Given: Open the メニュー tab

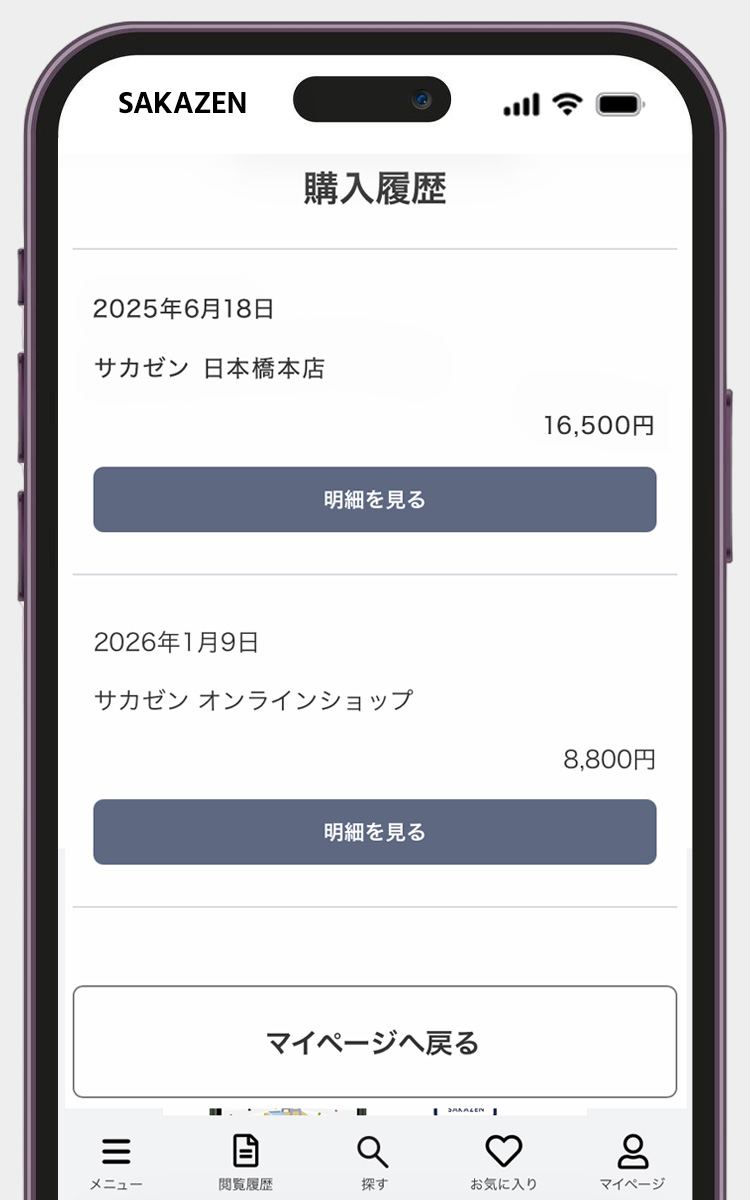Looking at the screenshot, I should point(116,1161).
